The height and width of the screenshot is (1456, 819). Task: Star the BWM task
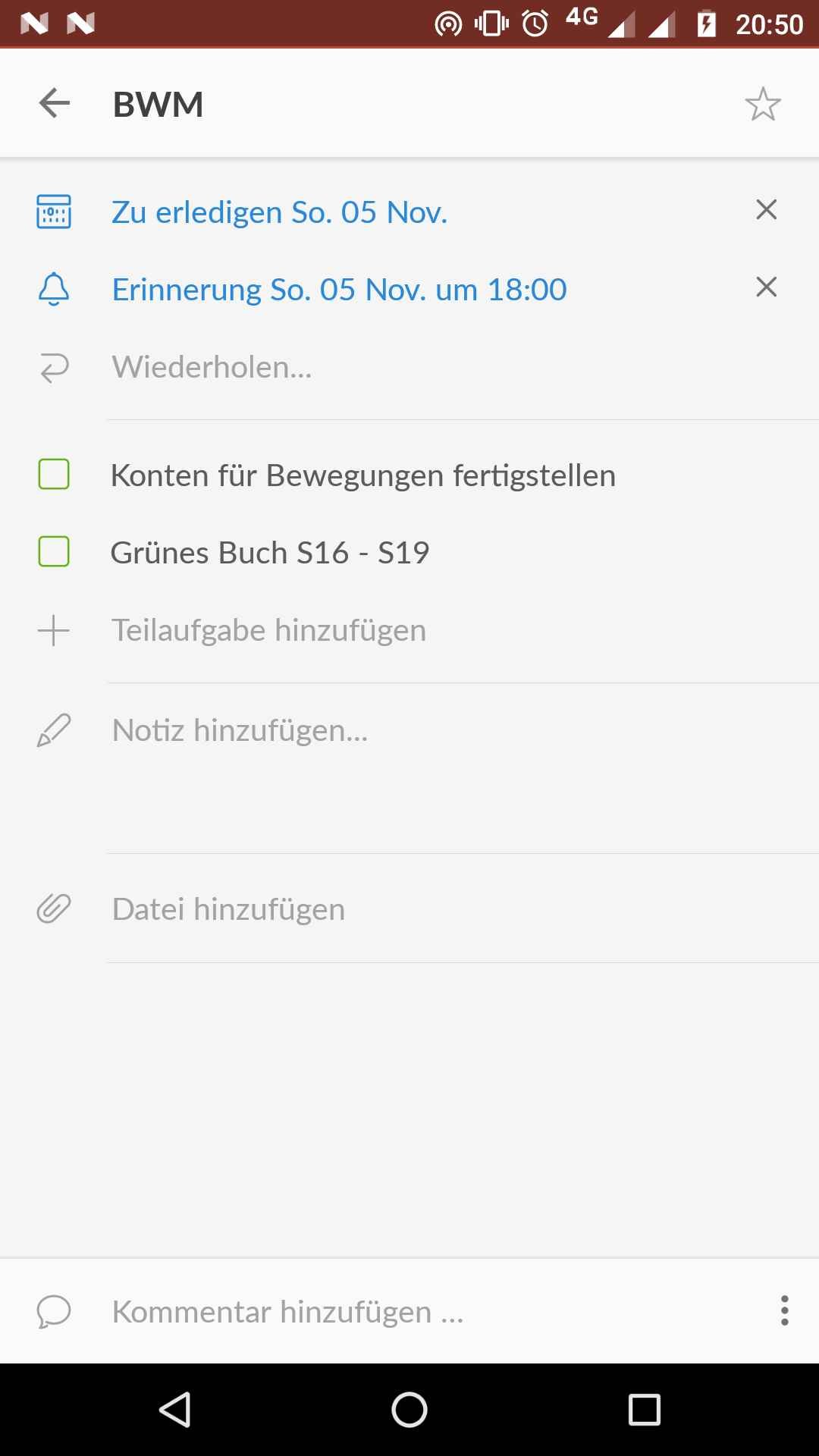763,104
